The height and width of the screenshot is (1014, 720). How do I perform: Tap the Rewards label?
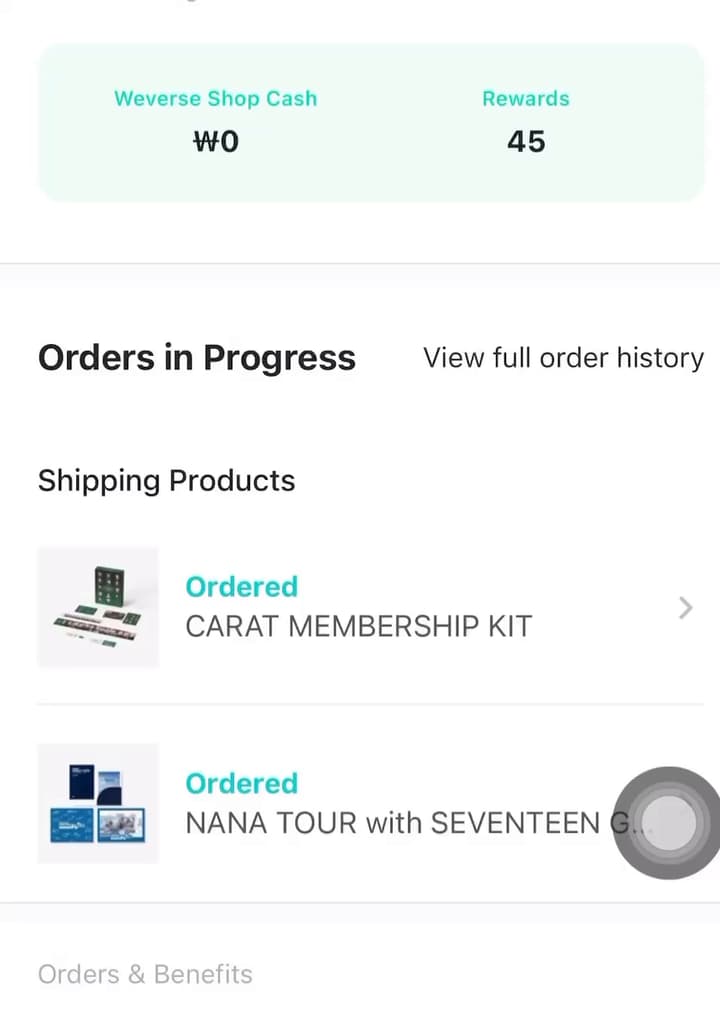point(525,98)
